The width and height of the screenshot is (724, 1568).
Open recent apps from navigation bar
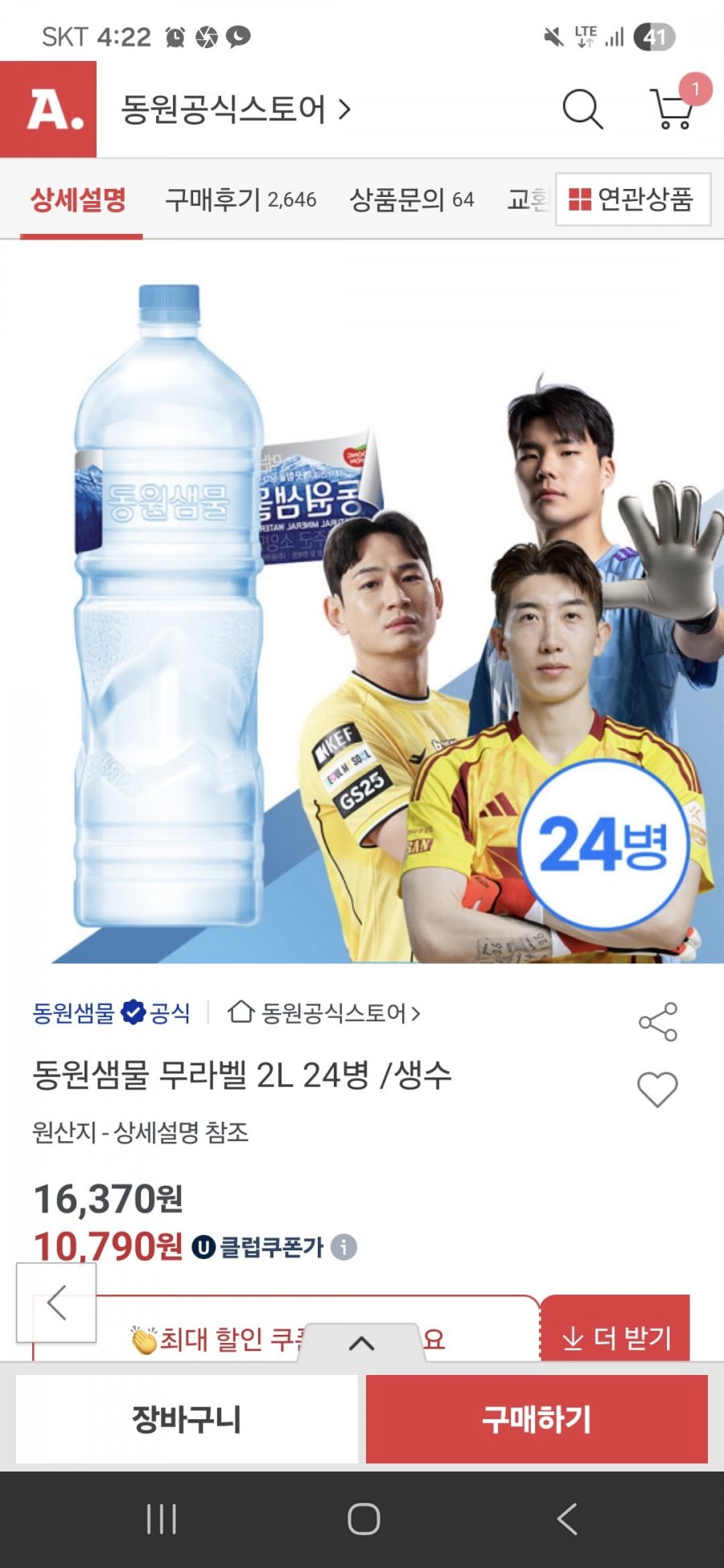pos(161,1520)
